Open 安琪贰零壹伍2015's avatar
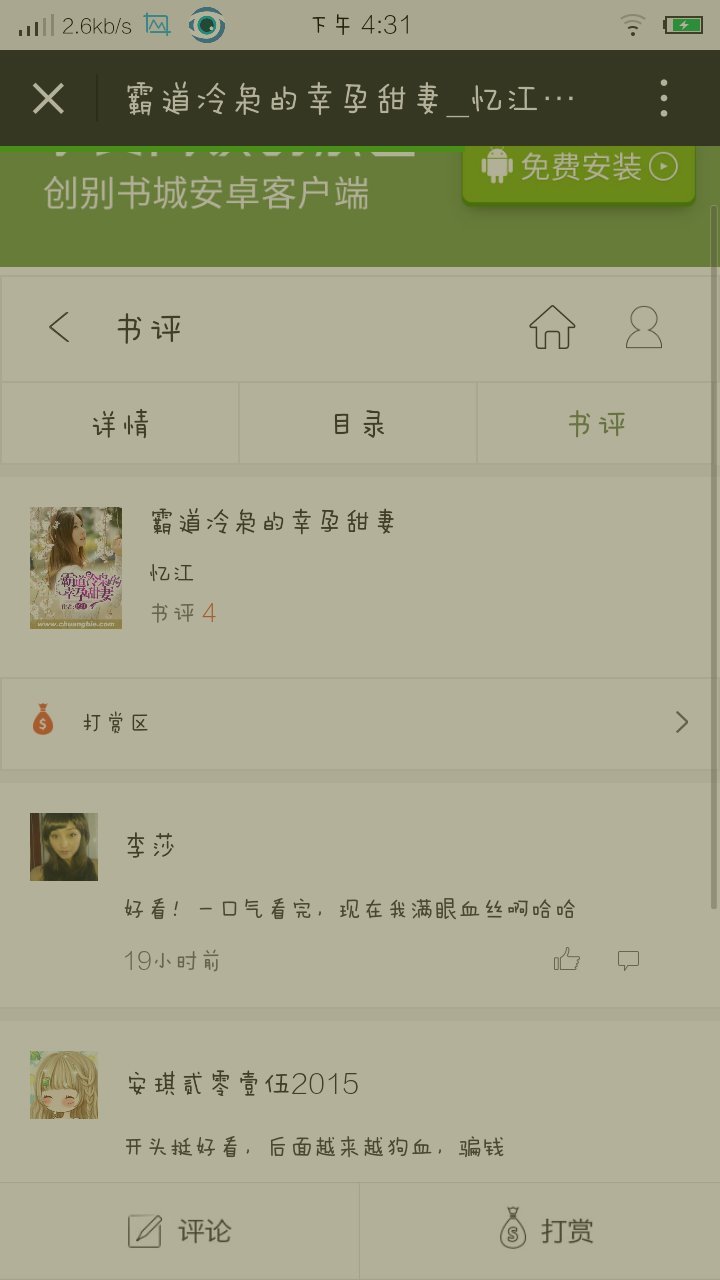Screen dimensions: 720x1280 click(x=64, y=1085)
